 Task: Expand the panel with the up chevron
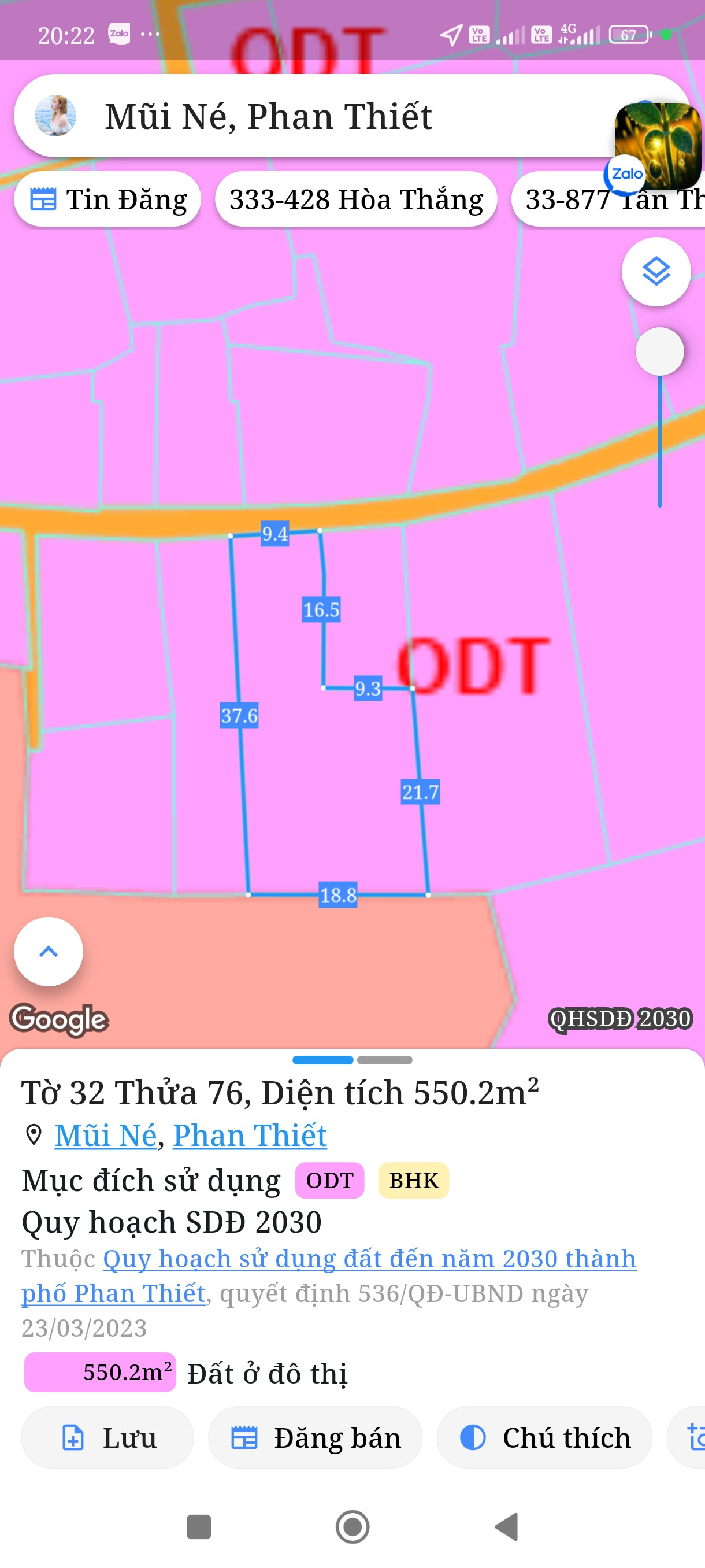point(49,952)
